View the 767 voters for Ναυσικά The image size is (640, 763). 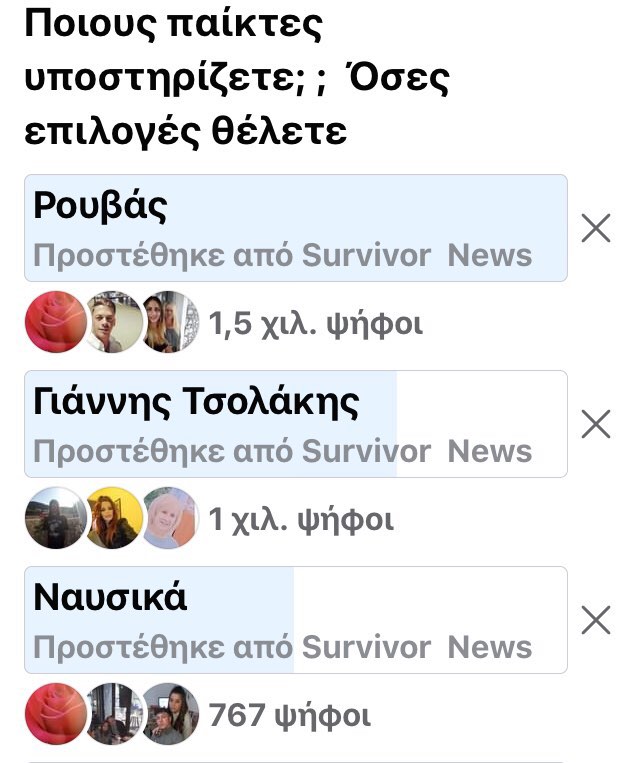click(289, 715)
